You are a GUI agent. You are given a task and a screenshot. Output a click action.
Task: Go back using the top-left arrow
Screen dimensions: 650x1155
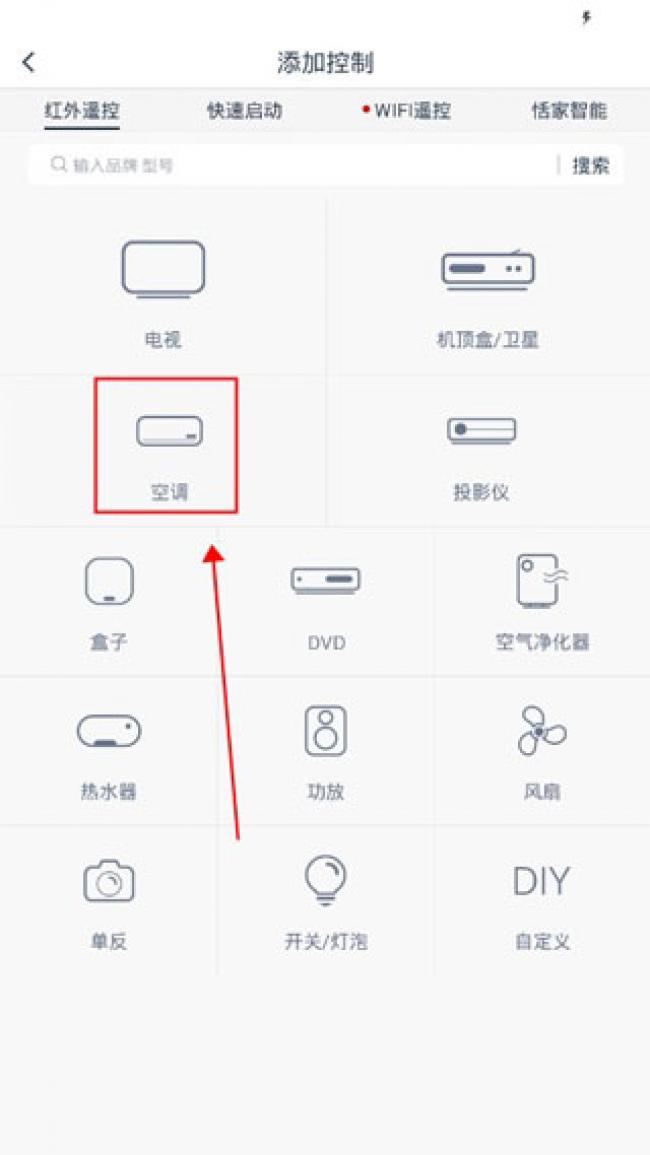pyautogui.click(x=29, y=62)
